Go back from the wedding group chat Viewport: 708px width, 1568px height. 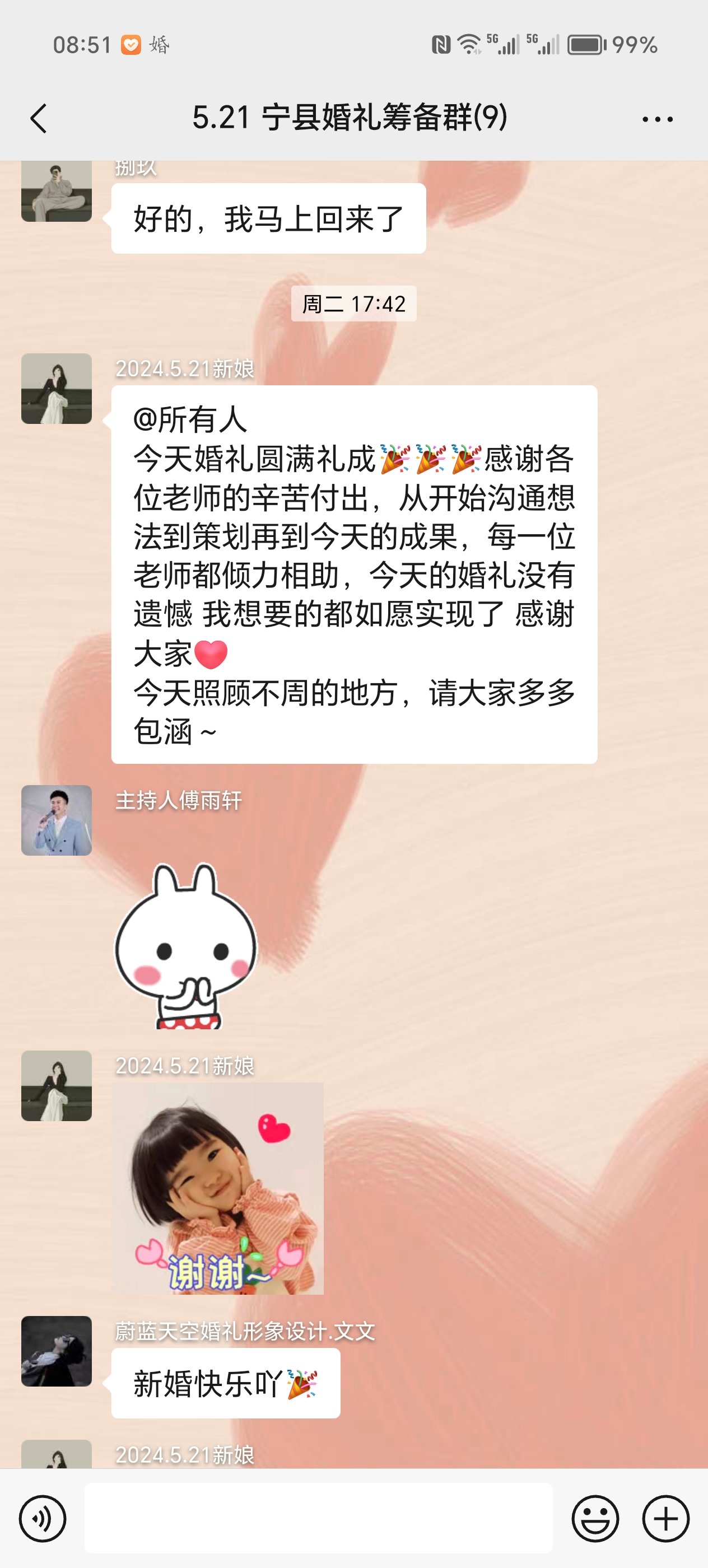pyautogui.click(x=38, y=118)
